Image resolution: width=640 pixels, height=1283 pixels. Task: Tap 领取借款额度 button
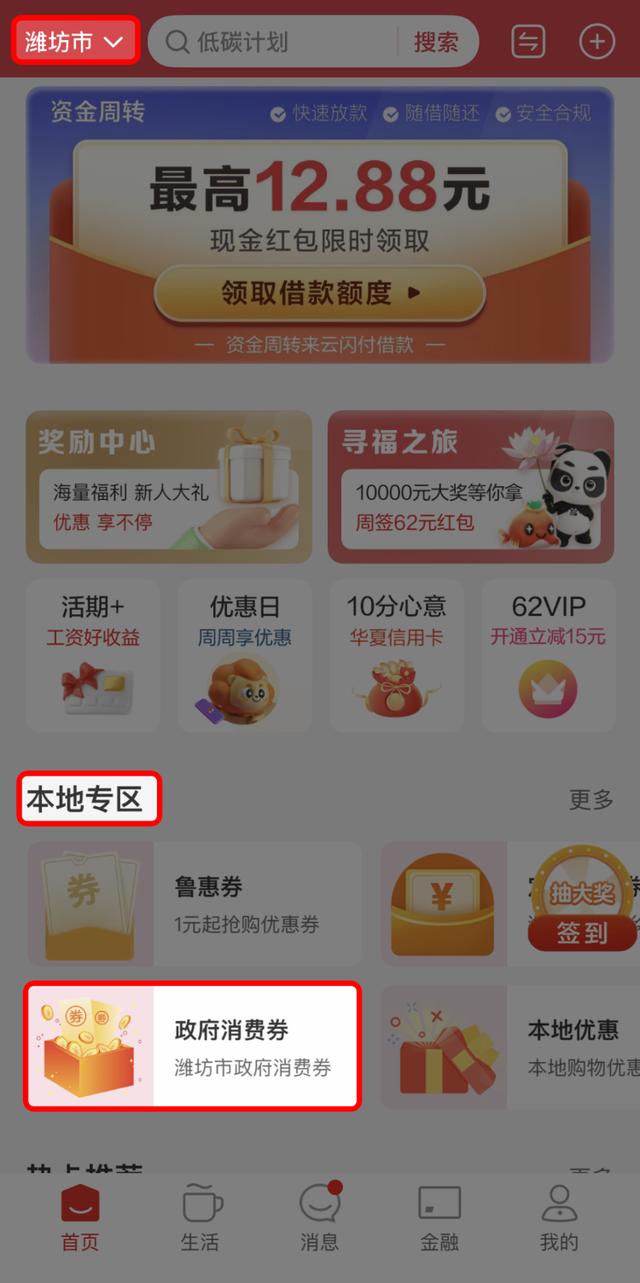319,293
